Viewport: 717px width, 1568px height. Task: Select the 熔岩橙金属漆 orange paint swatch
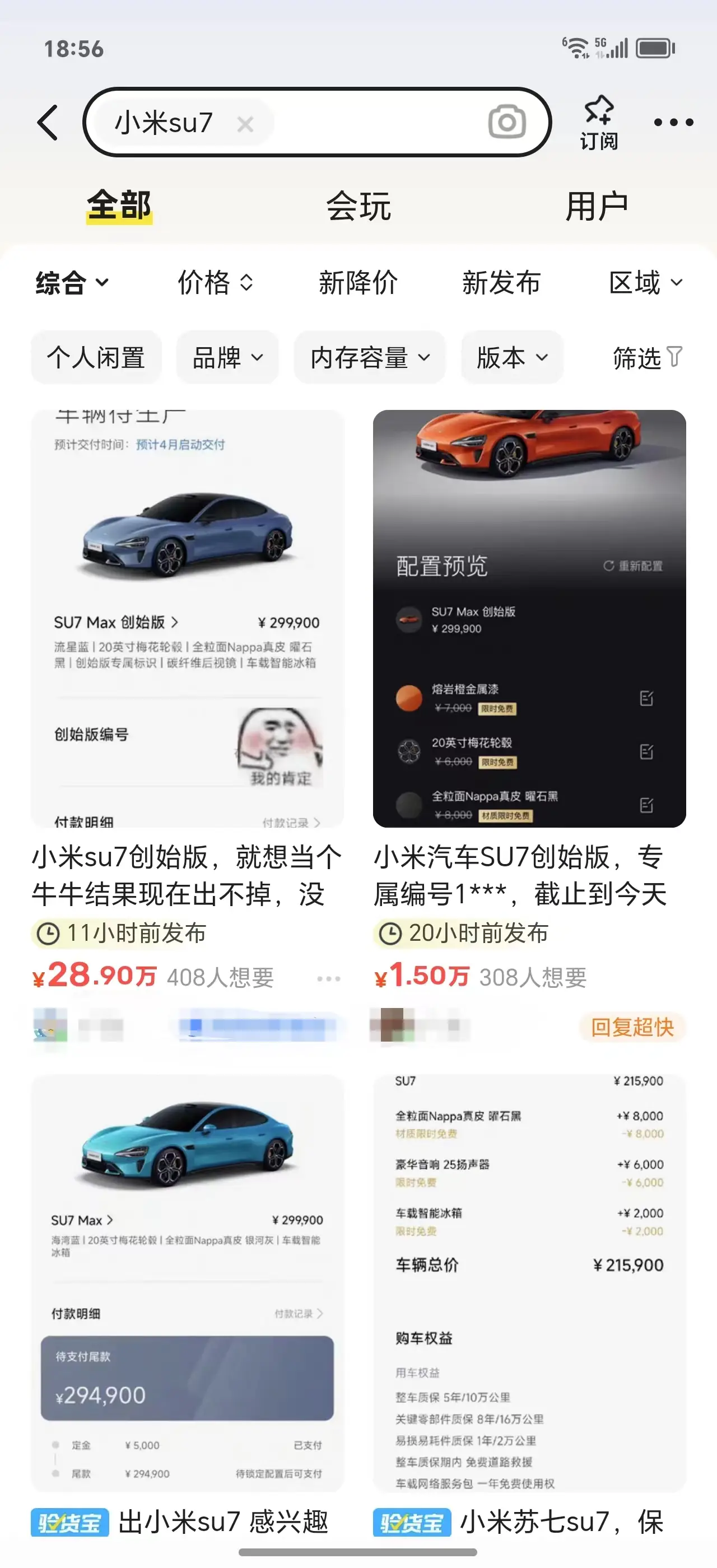pos(409,699)
